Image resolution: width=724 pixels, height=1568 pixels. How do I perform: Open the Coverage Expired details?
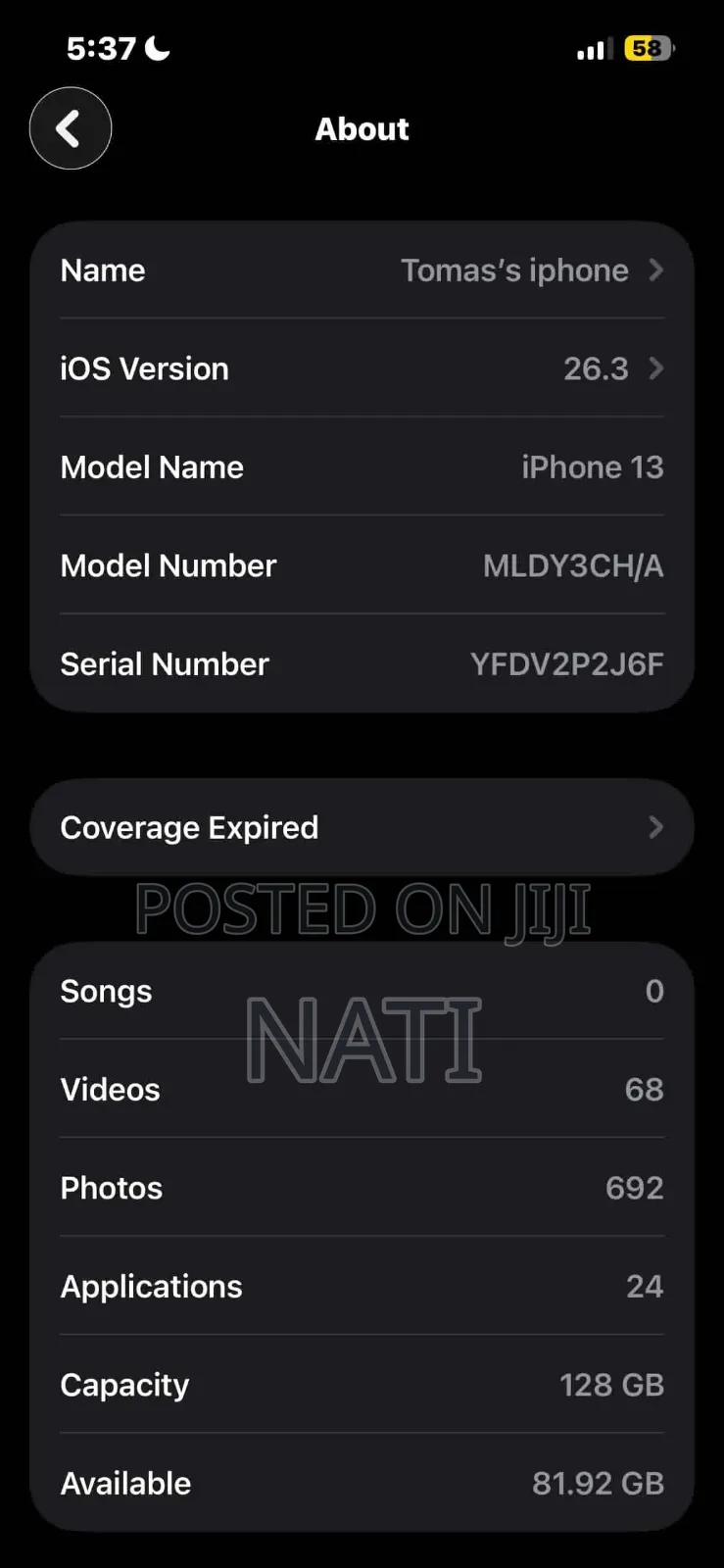pos(362,827)
